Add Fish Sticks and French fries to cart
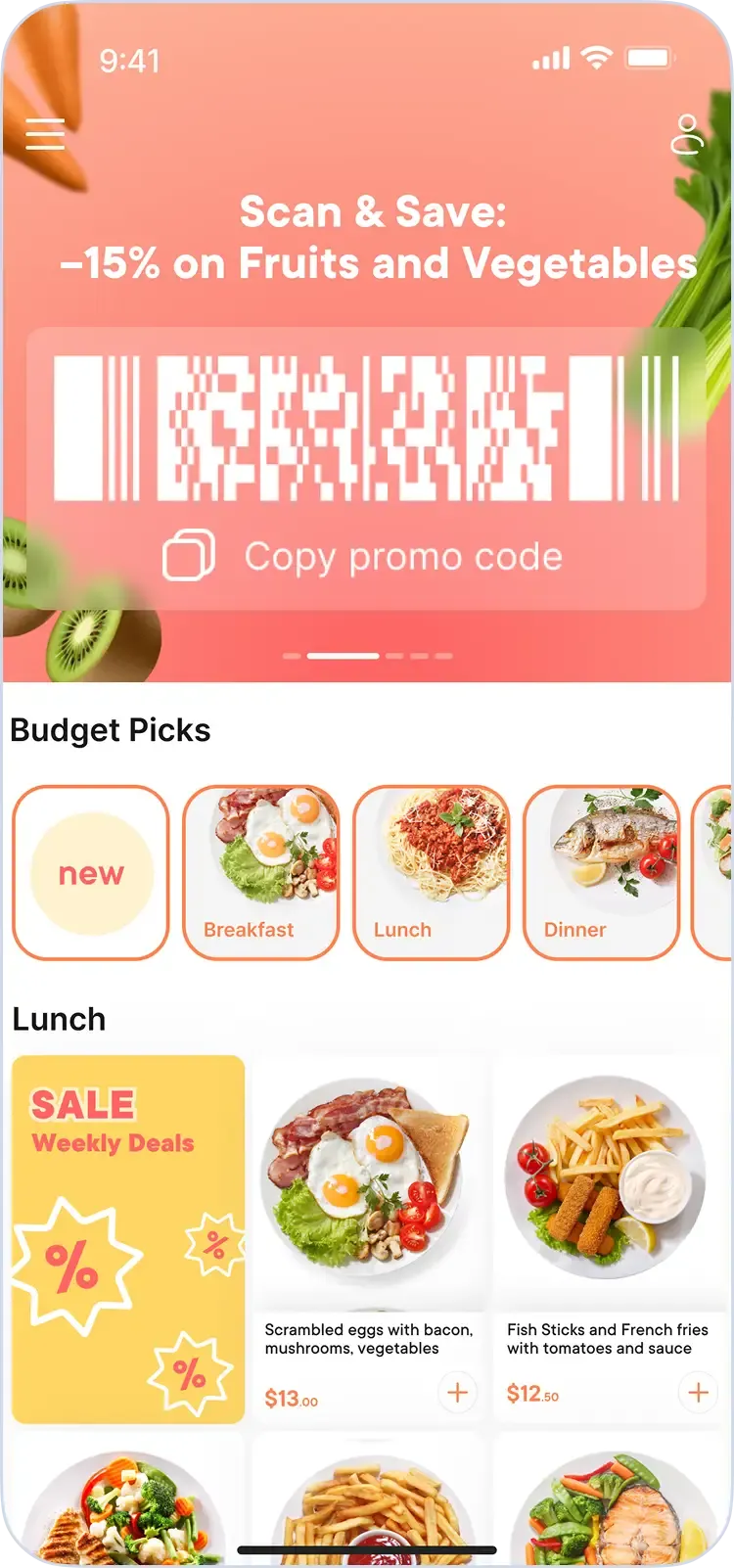Screen dimensions: 734x1568 [698, 1392]
